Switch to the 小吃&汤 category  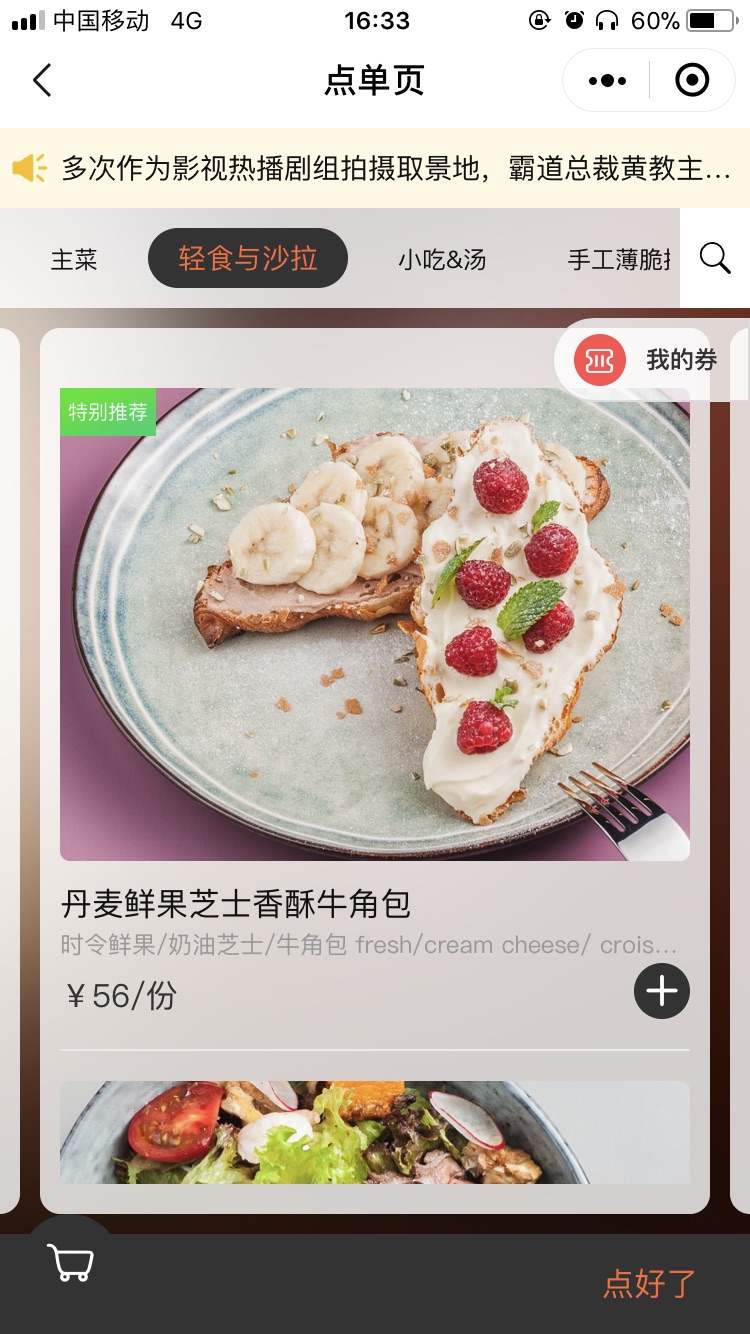click(442, 259)
